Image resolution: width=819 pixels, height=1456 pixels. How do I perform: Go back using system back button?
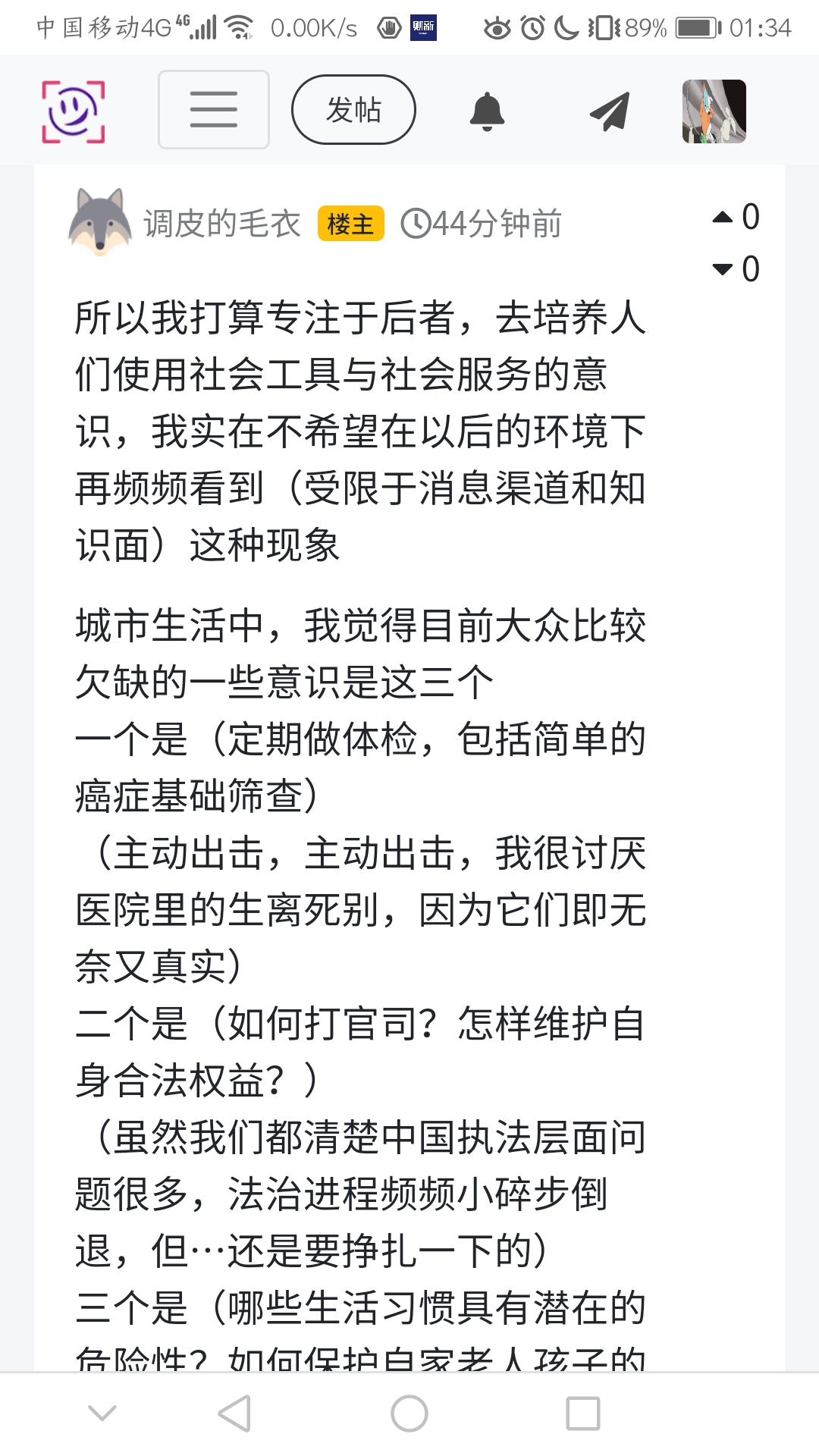[x=234, y=1414]
